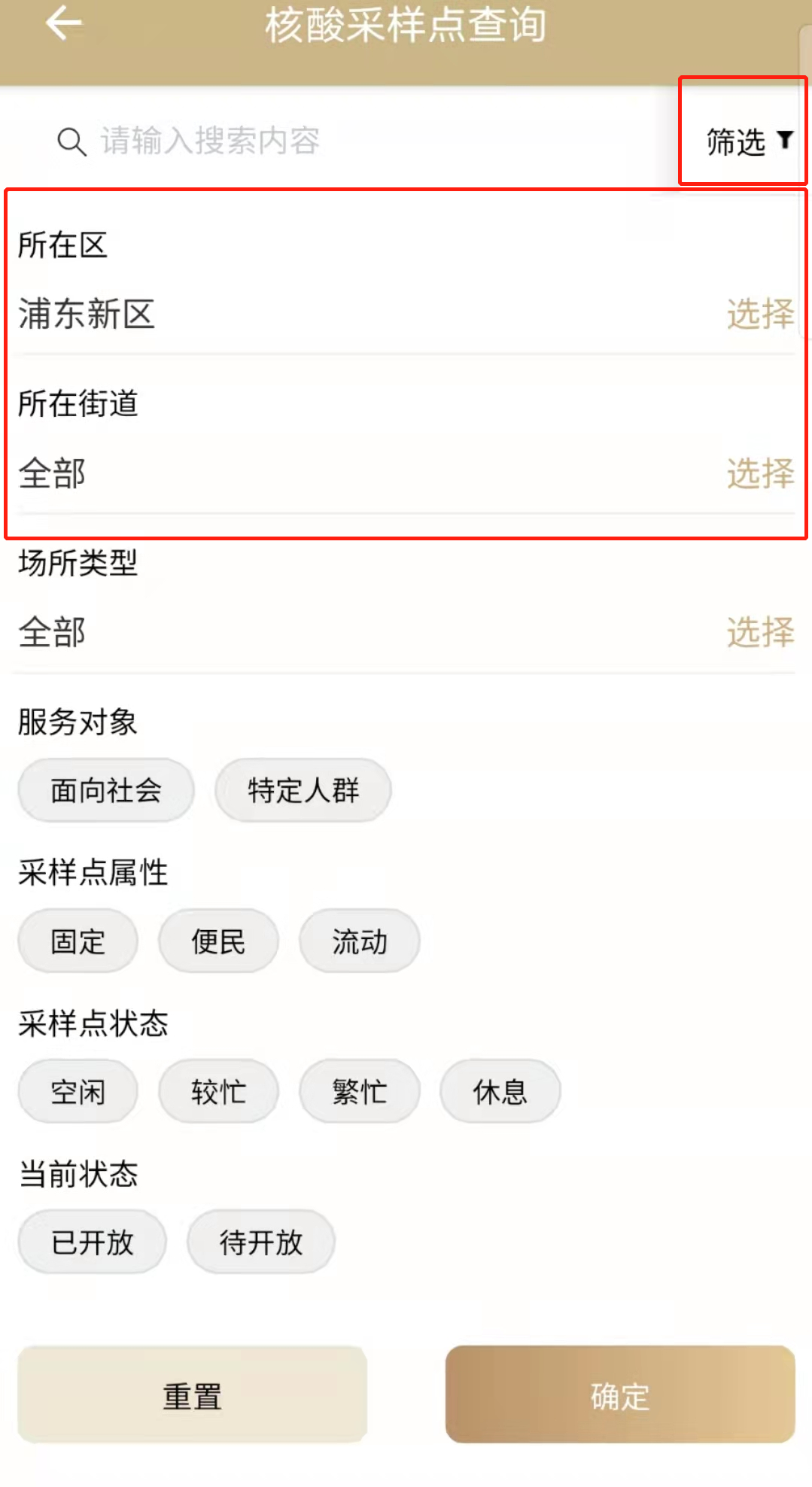Select the 面向社会 chip
The width and height of the screenshot is (812, 1487).
(106, 790)
